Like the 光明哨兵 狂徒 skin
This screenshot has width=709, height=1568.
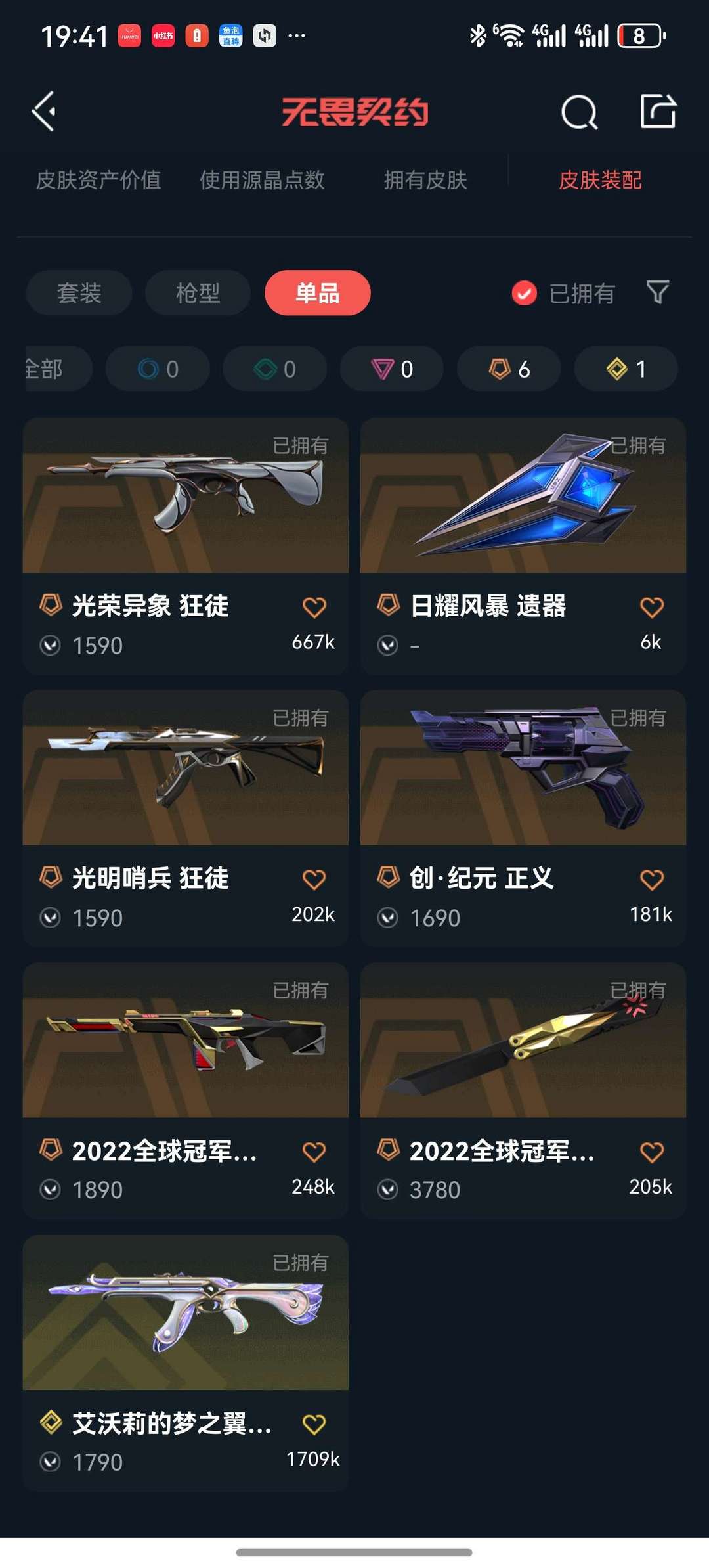pyautogui.click(x=314, y=879)
